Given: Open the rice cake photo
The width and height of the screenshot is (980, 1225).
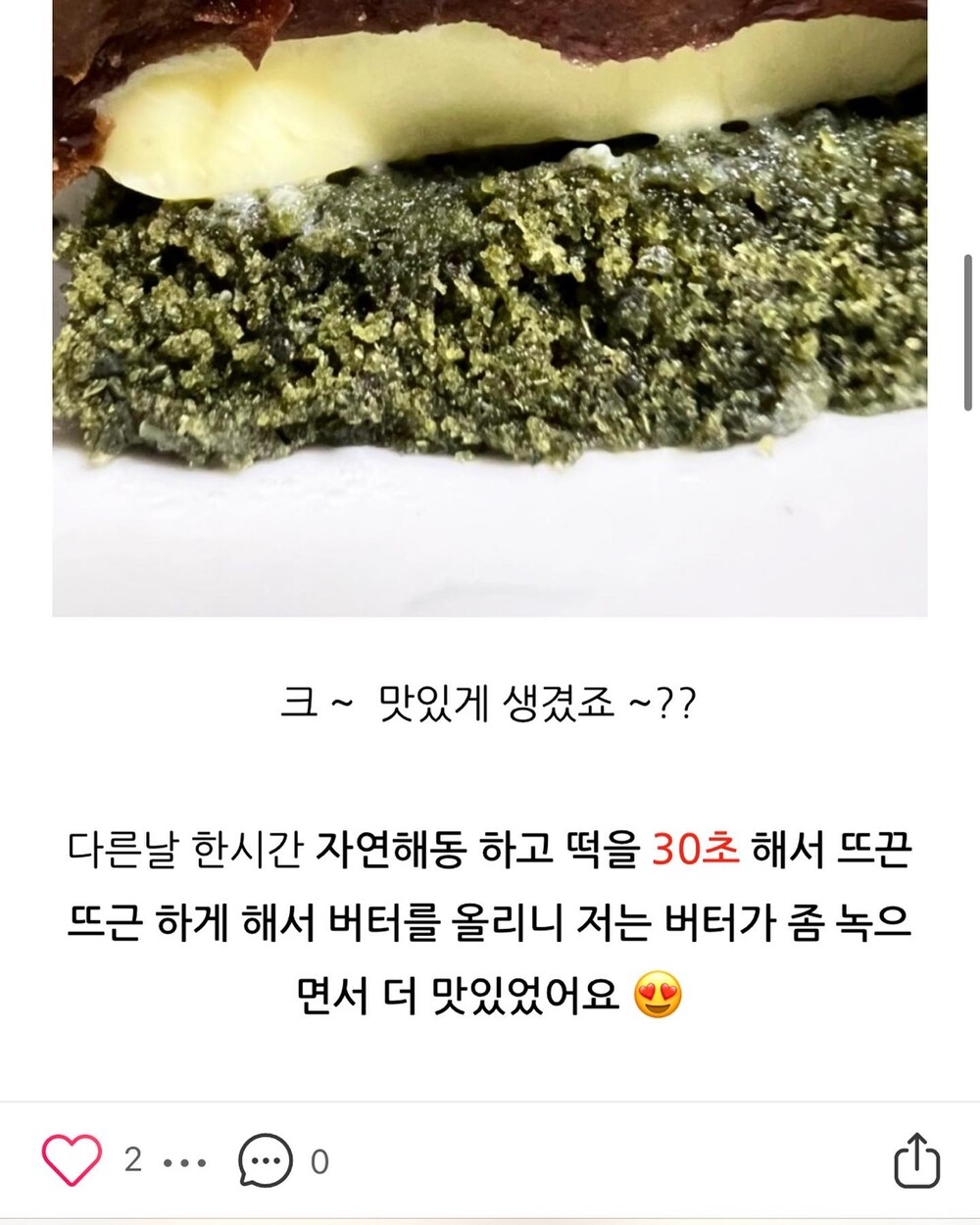Looking at the screenshot, I should (490, 308).
